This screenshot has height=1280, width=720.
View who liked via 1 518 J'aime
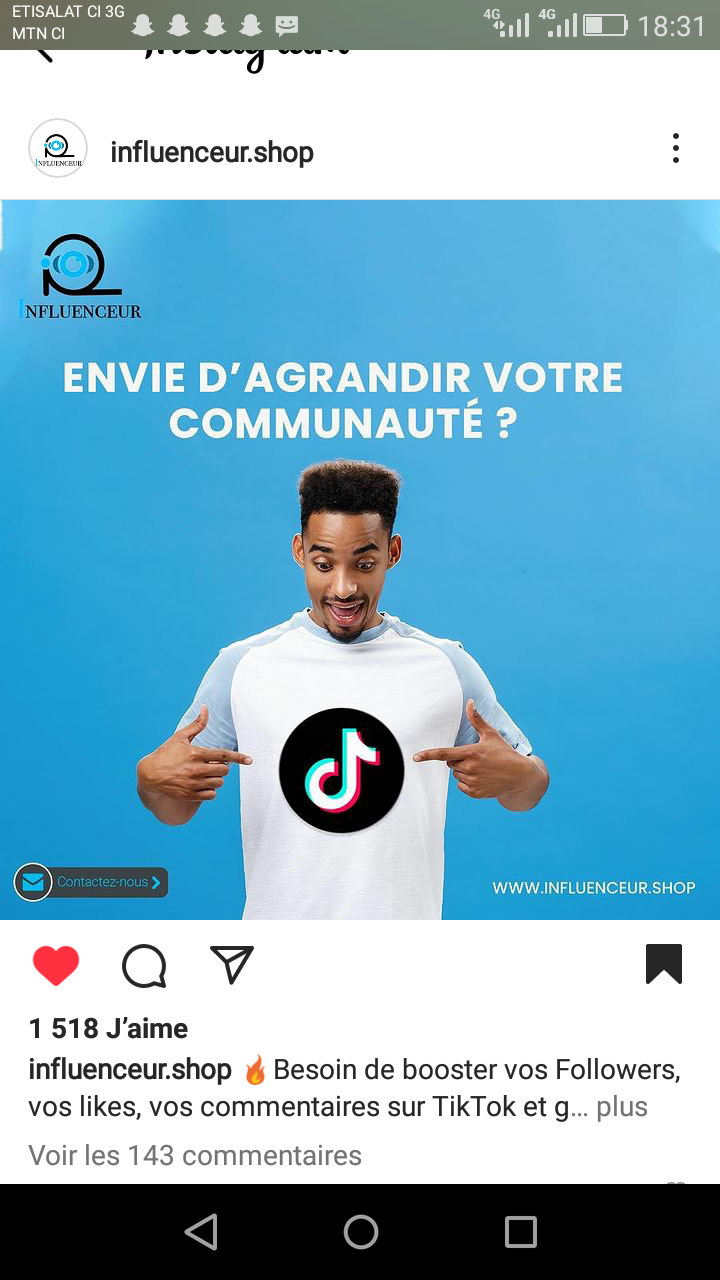tap(108, 1028)
